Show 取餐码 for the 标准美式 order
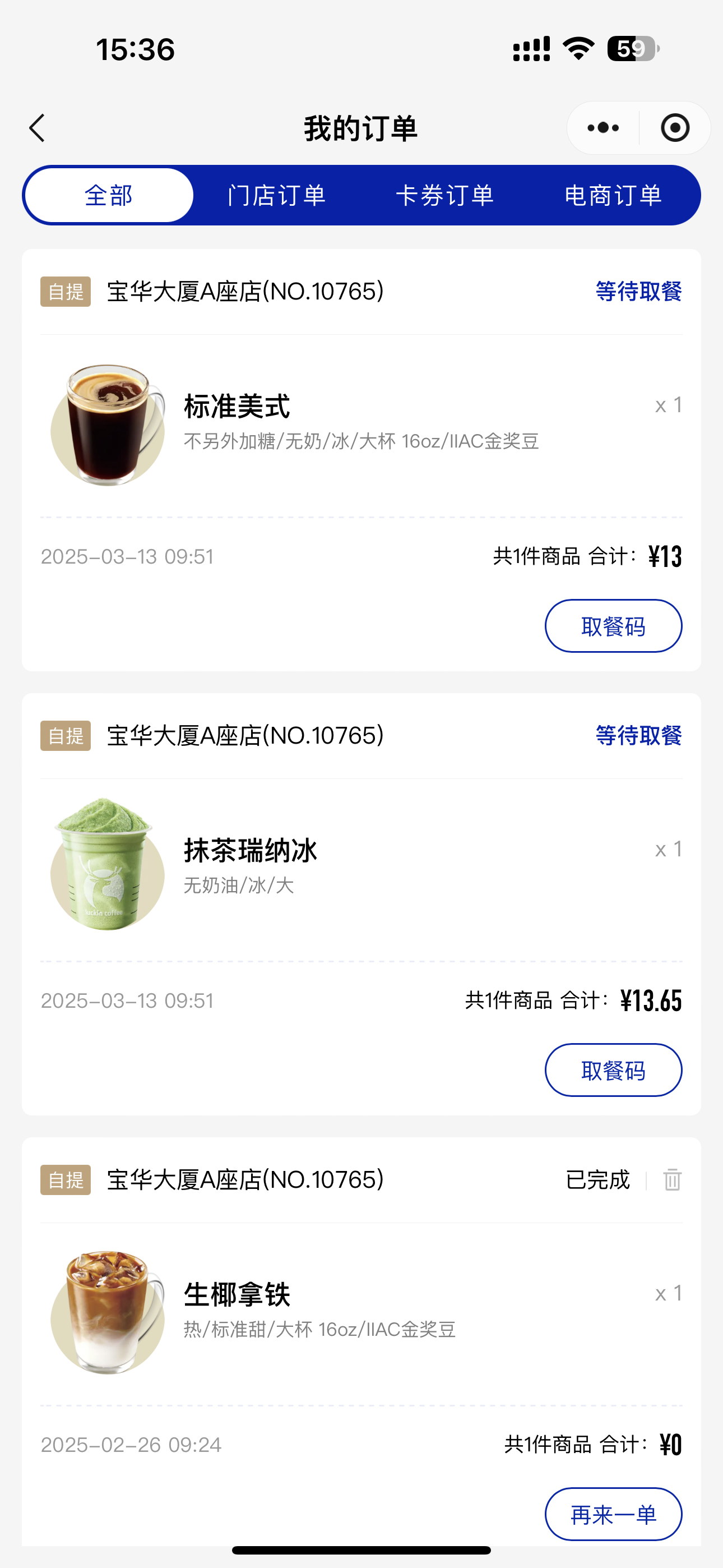723x1568 pixels. click(613, 626)
